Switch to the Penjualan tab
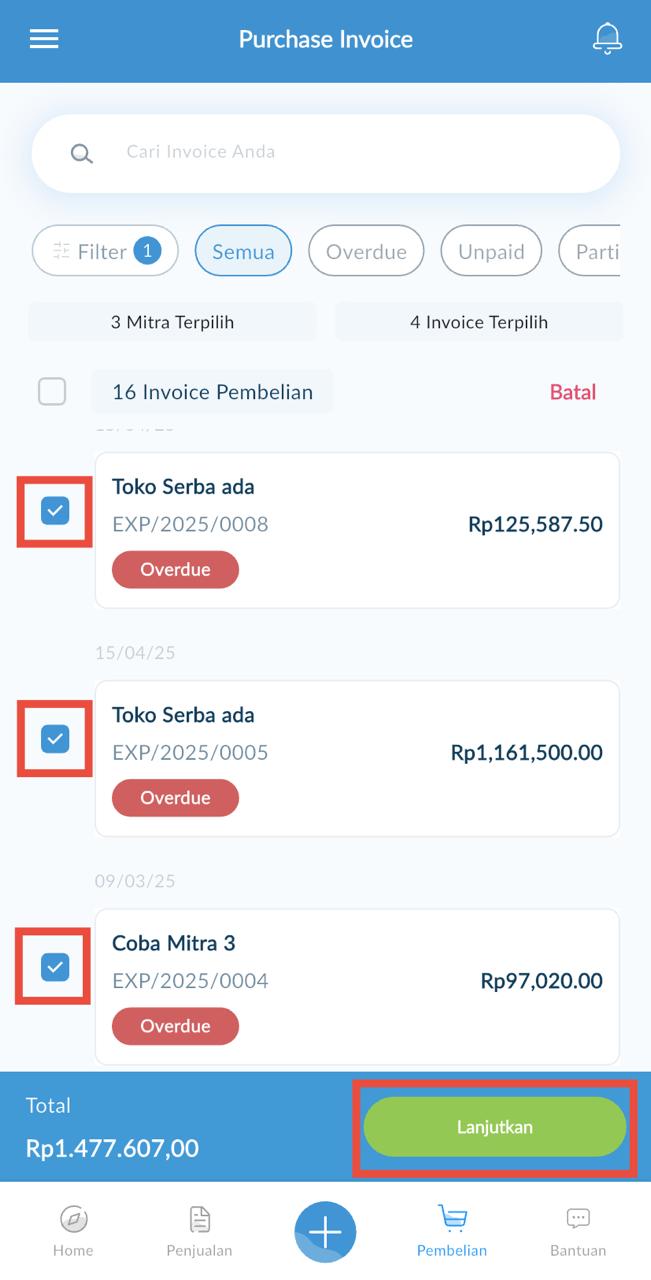 (199, 1231)
